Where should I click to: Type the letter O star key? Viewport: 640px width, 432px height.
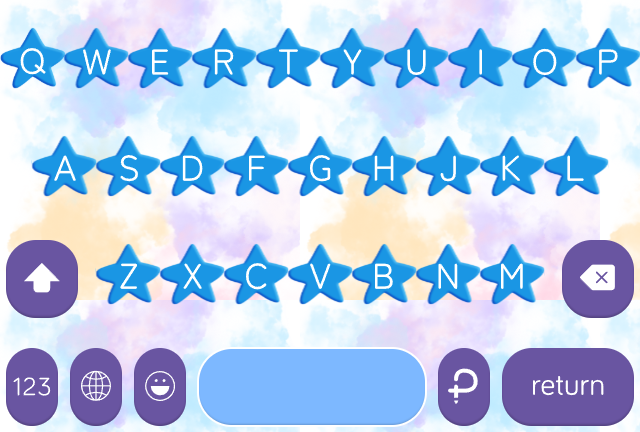coord(544,62)
